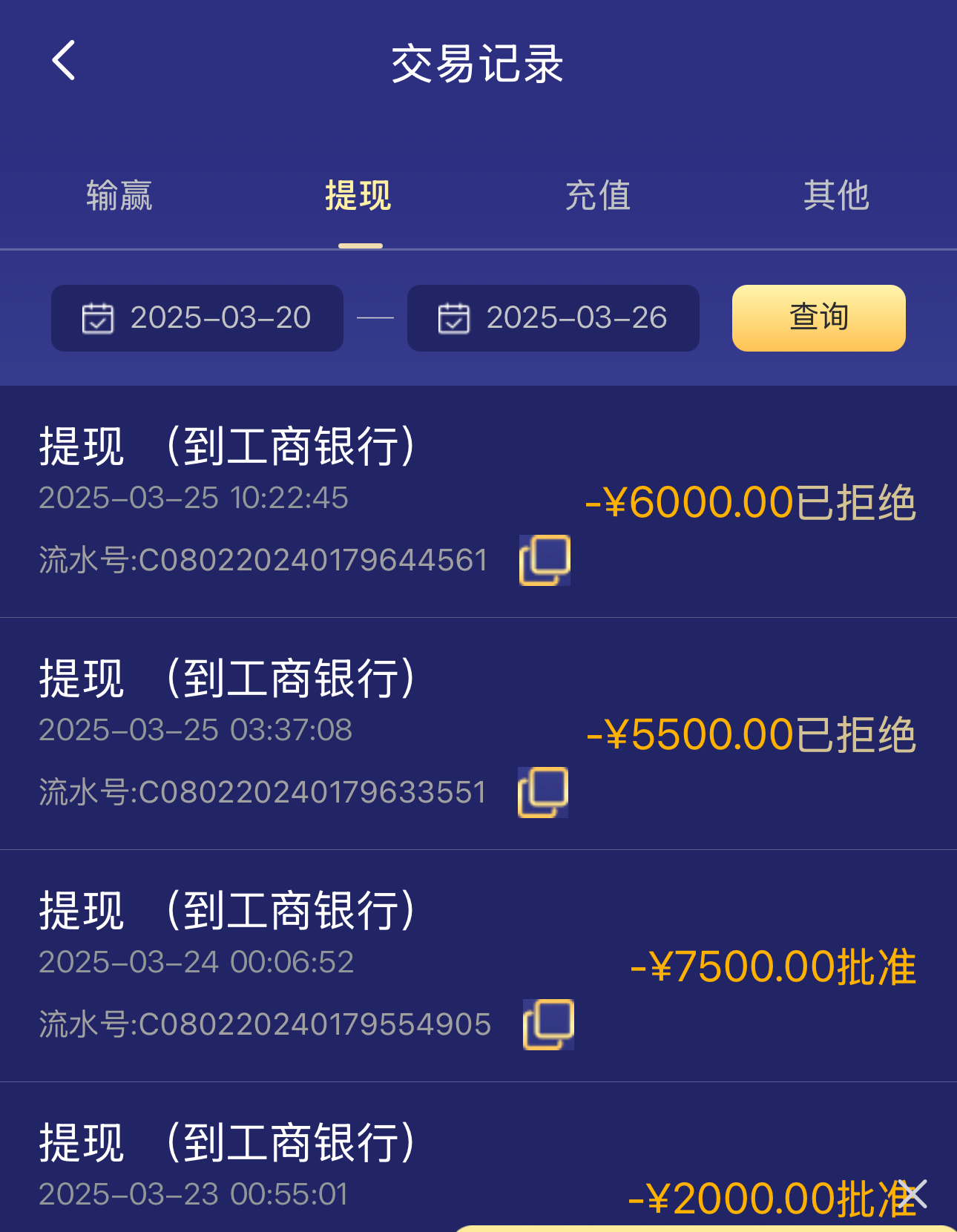The height and width of the screenshot is (1232, 957).
Task: Switch to the 输赢 tab
Action: coord(119,196)
